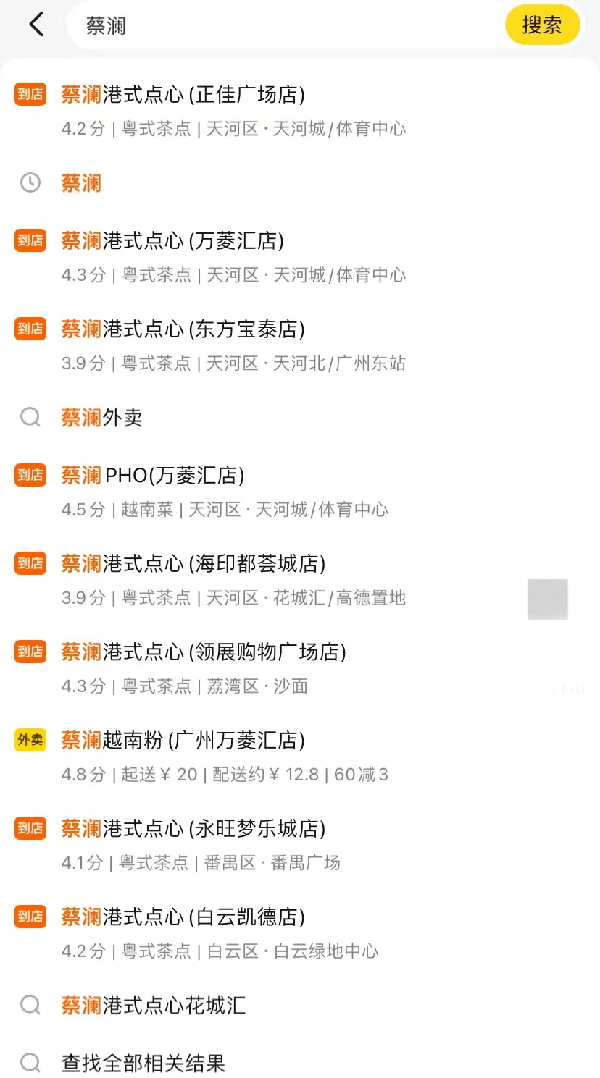Search the suggestion 蔡澜港式点心花城汇
The width and height of the screenshot is (600, 1078).
click(153, 1005)
